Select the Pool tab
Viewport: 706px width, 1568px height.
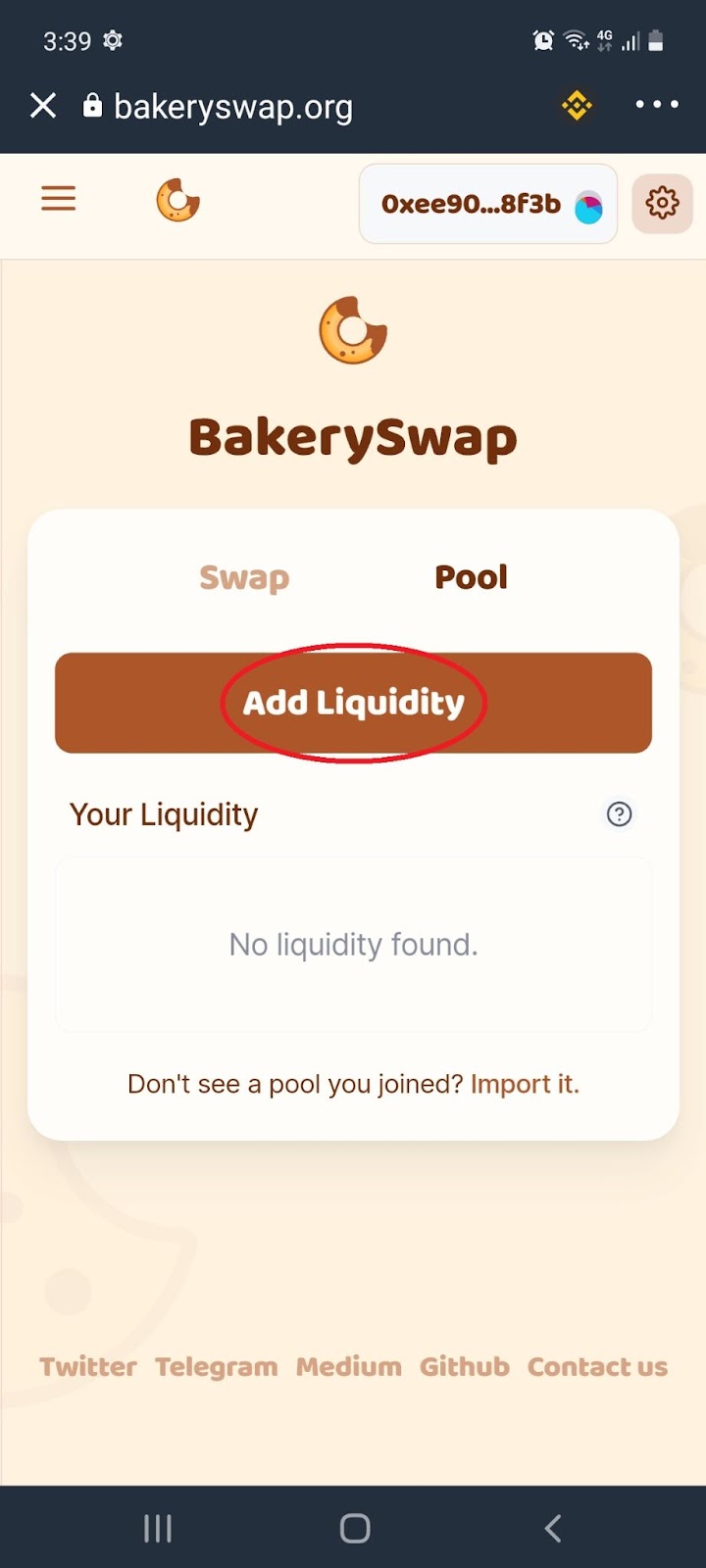pos(472,577)
